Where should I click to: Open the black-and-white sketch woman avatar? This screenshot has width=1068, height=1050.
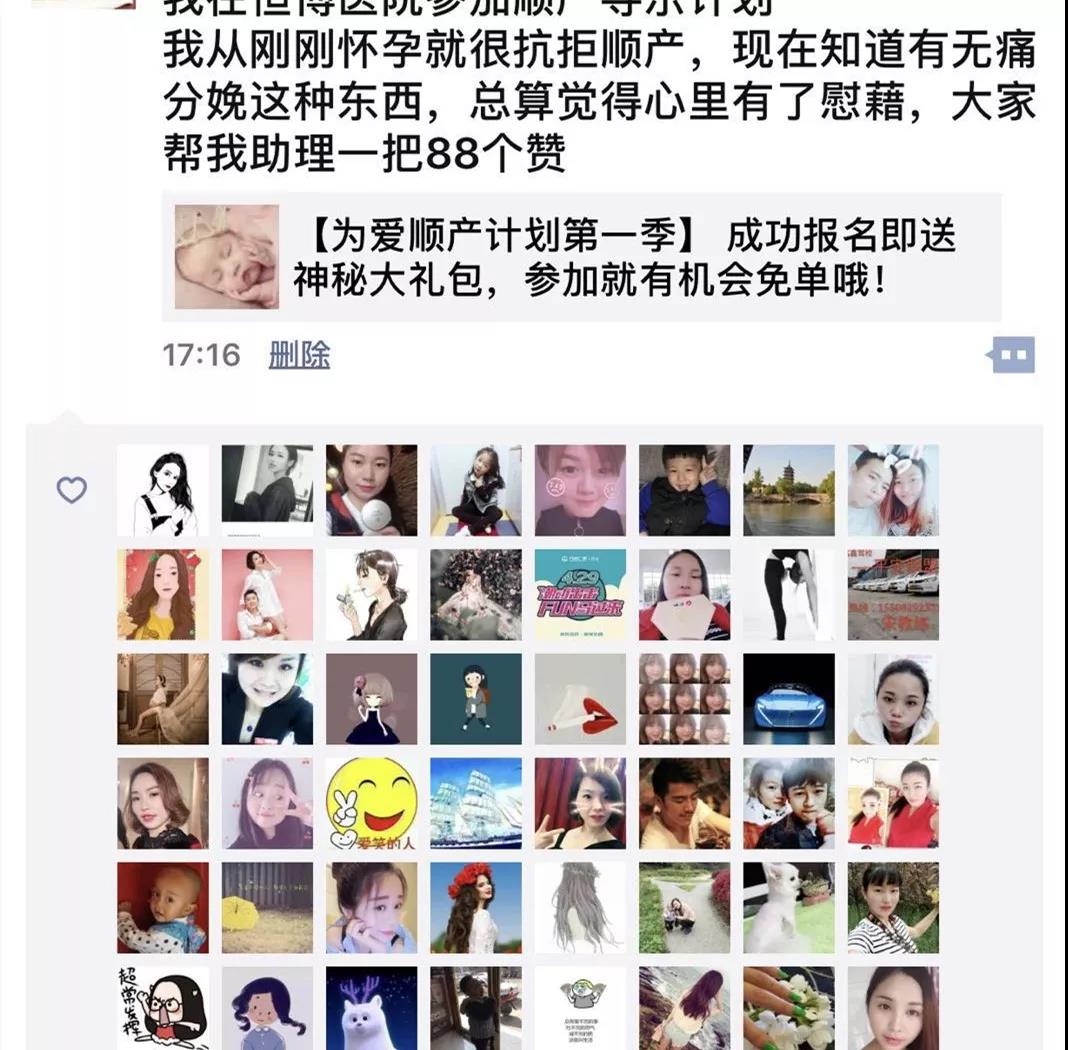coord(163,490)
